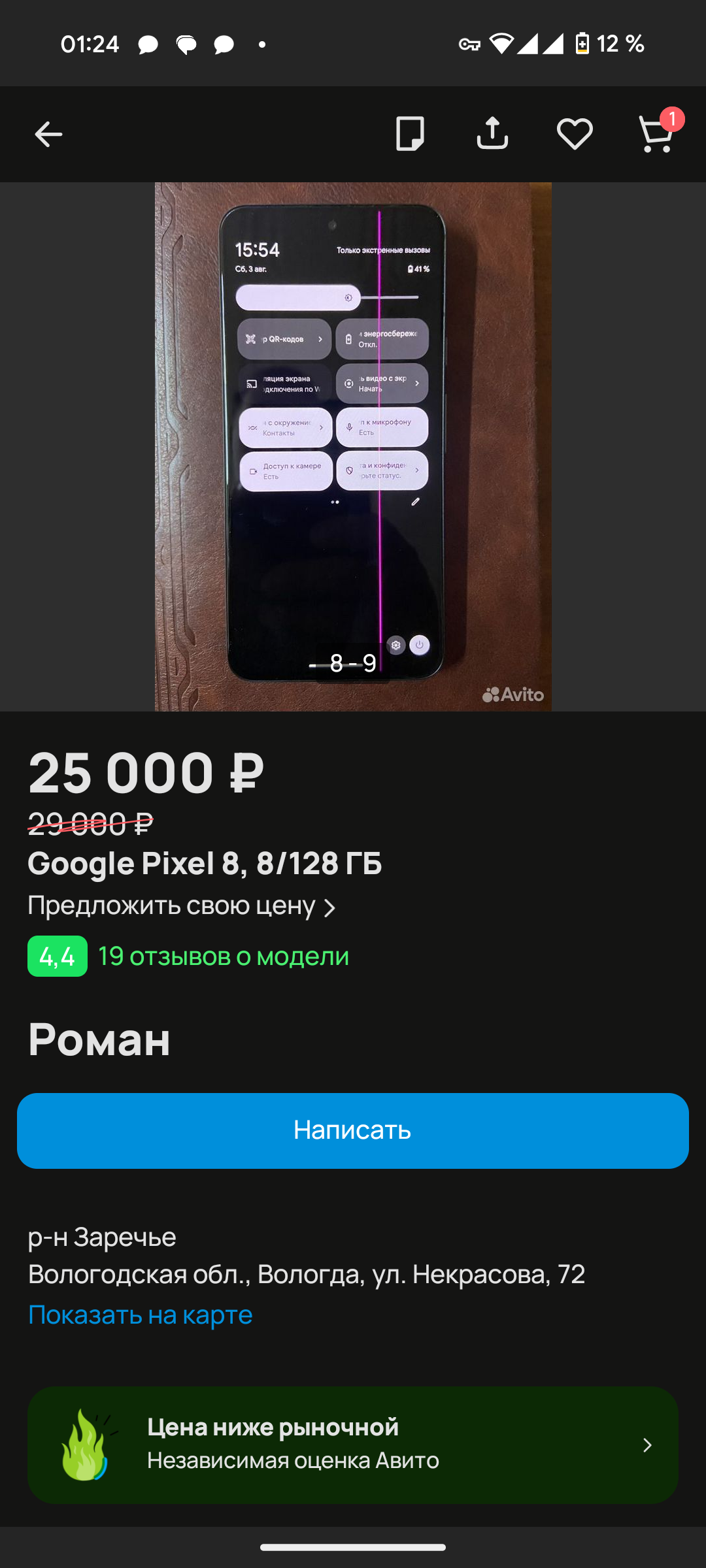Open the shopping cart
The width and height of the screenshot is (706, 1568).
656,134
